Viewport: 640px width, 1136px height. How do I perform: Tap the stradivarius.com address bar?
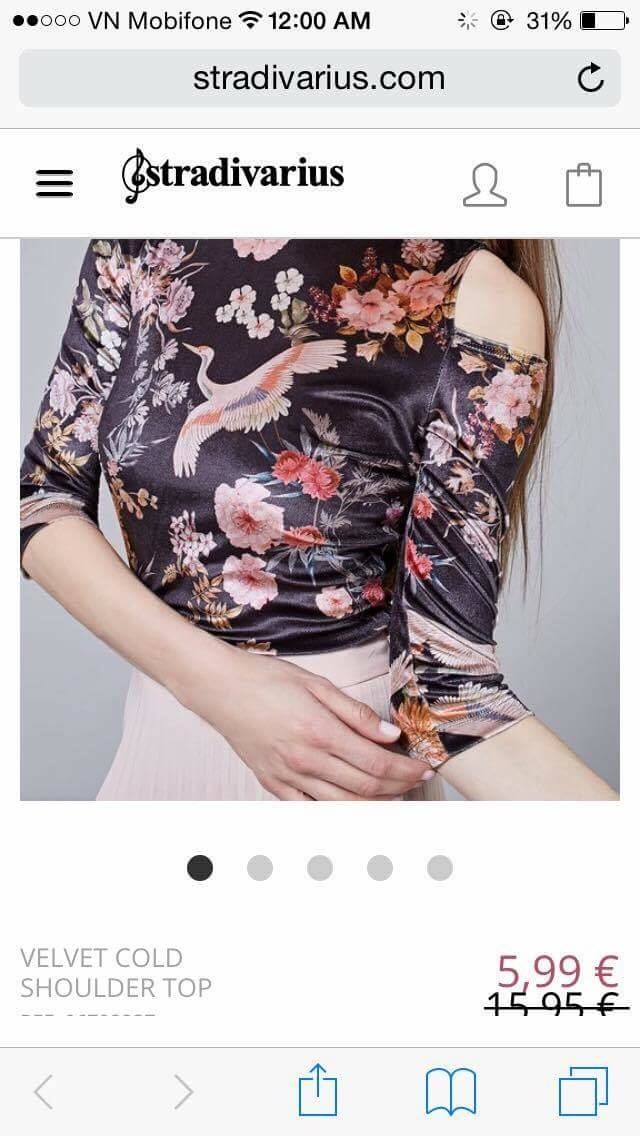pos(320,78)
